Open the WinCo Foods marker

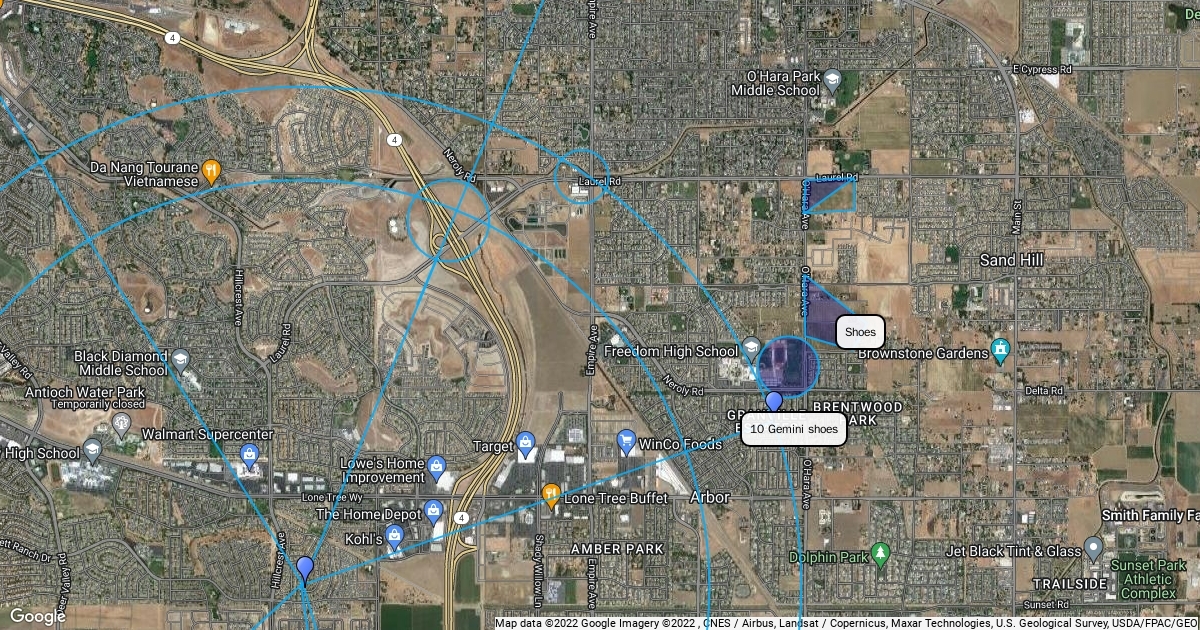tap(626, 440)
